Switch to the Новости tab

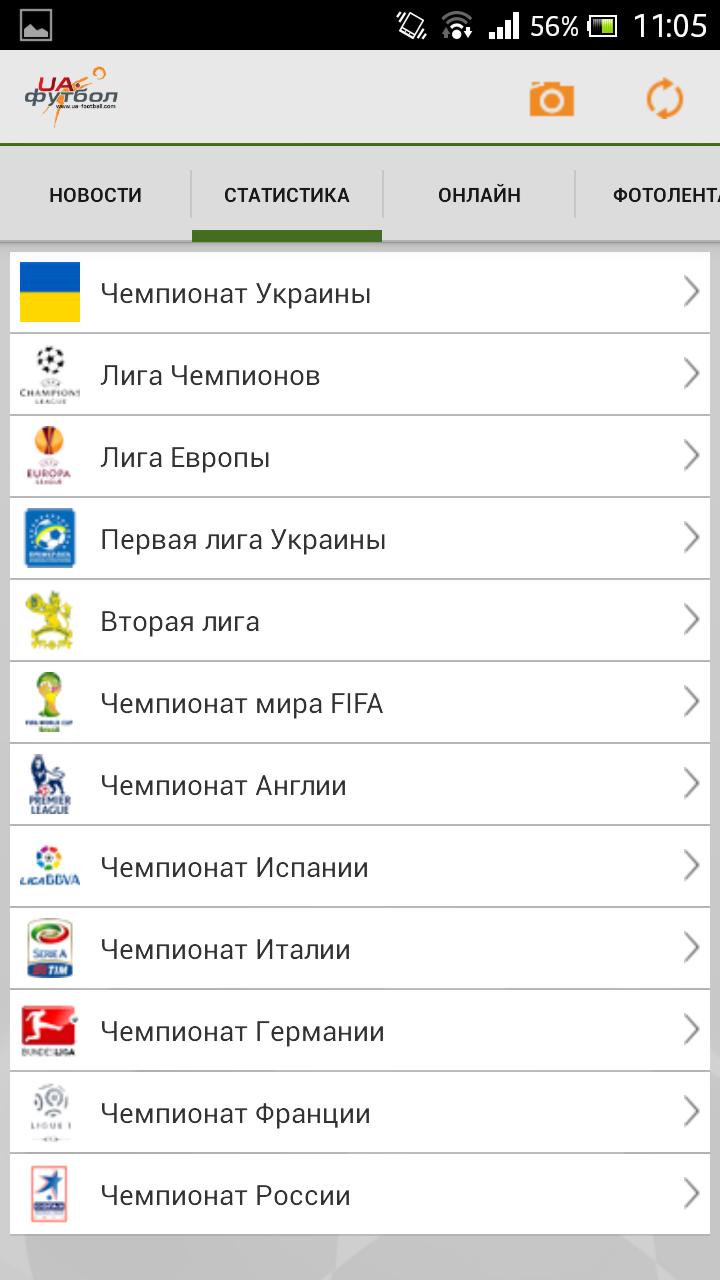[96, 195]
